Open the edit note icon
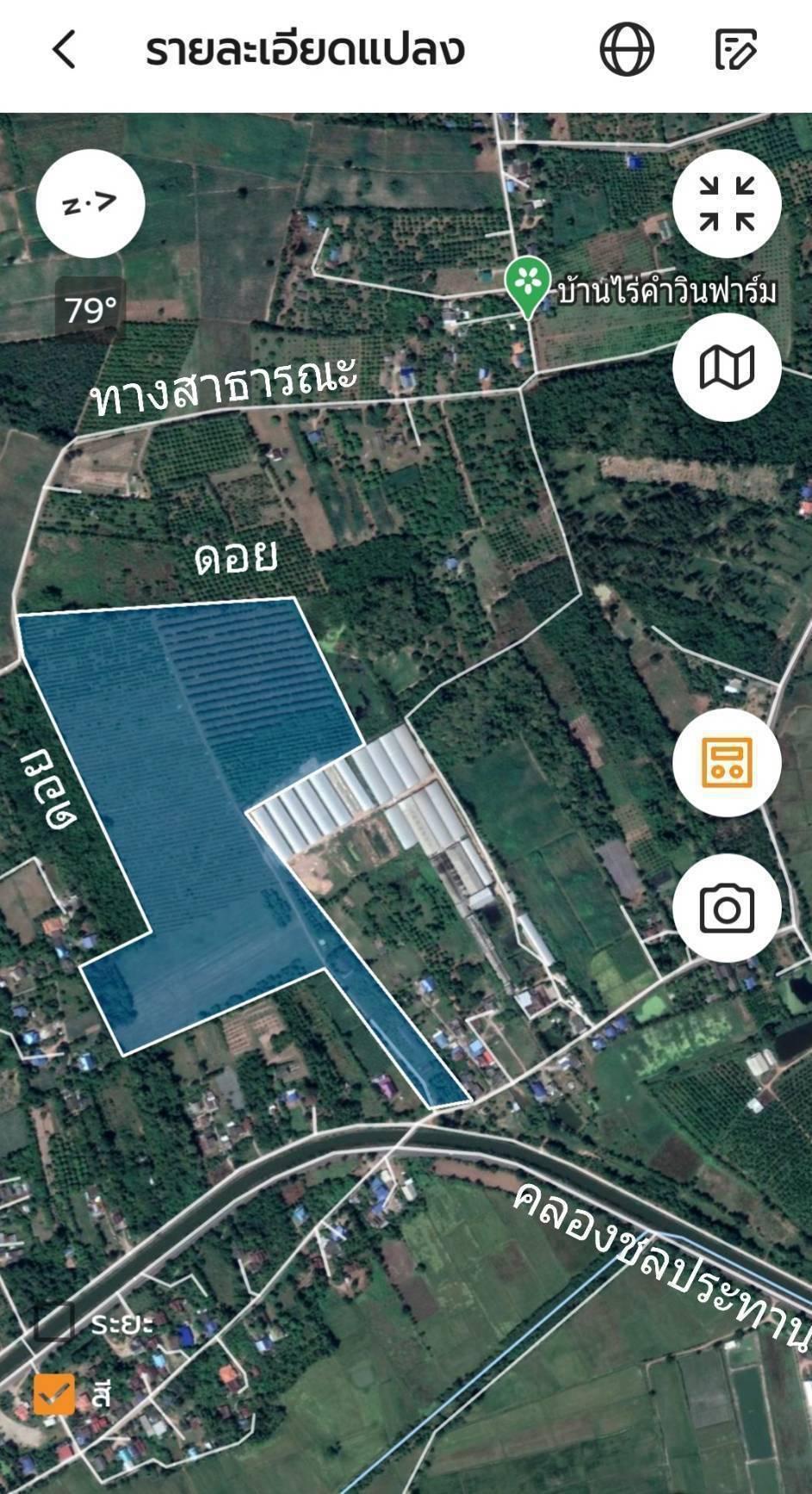Image resolution: width=812 pixels, height=1494 pixels. click(x=736, y=49)
